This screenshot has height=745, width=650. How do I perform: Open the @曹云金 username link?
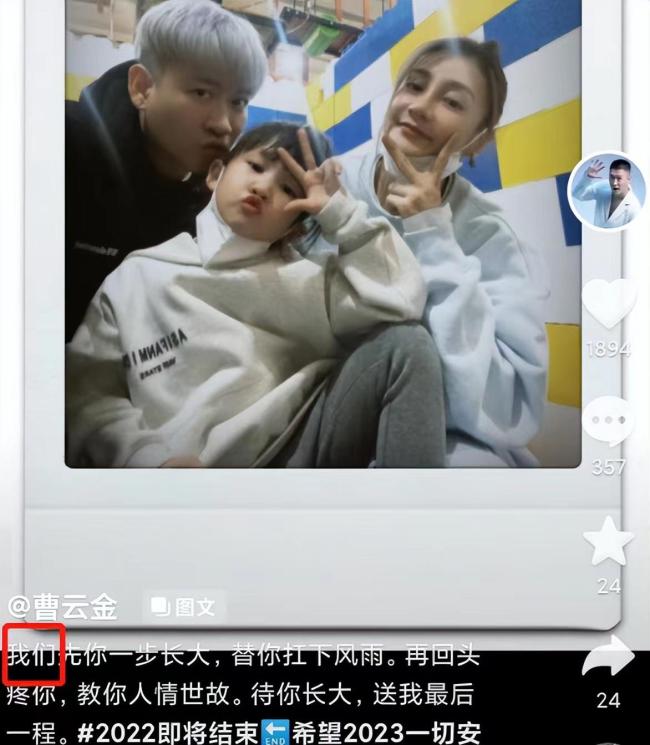tap(63, 606)
